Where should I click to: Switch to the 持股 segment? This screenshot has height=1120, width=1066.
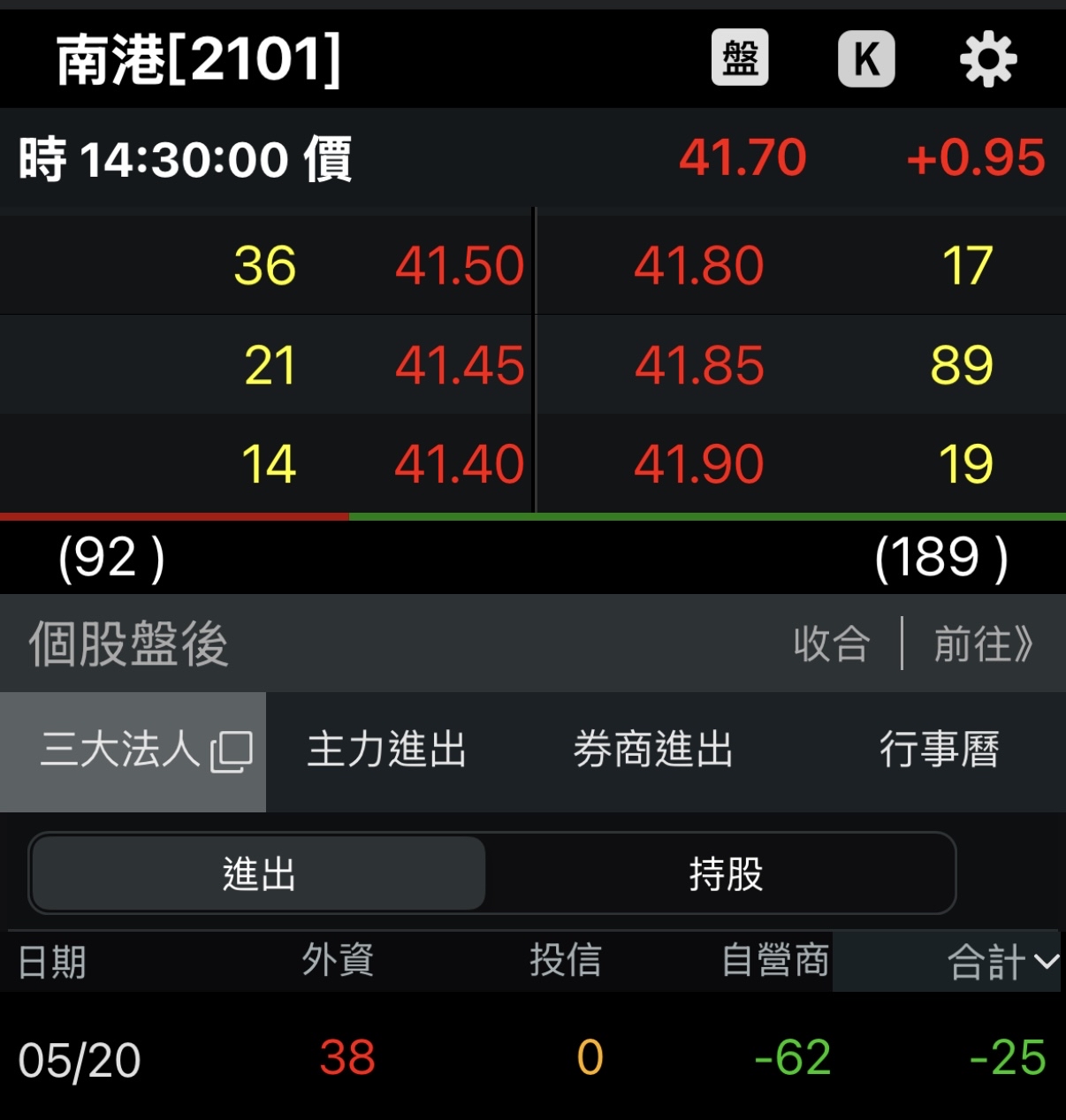pyautogui.click(x=726, y=873)
